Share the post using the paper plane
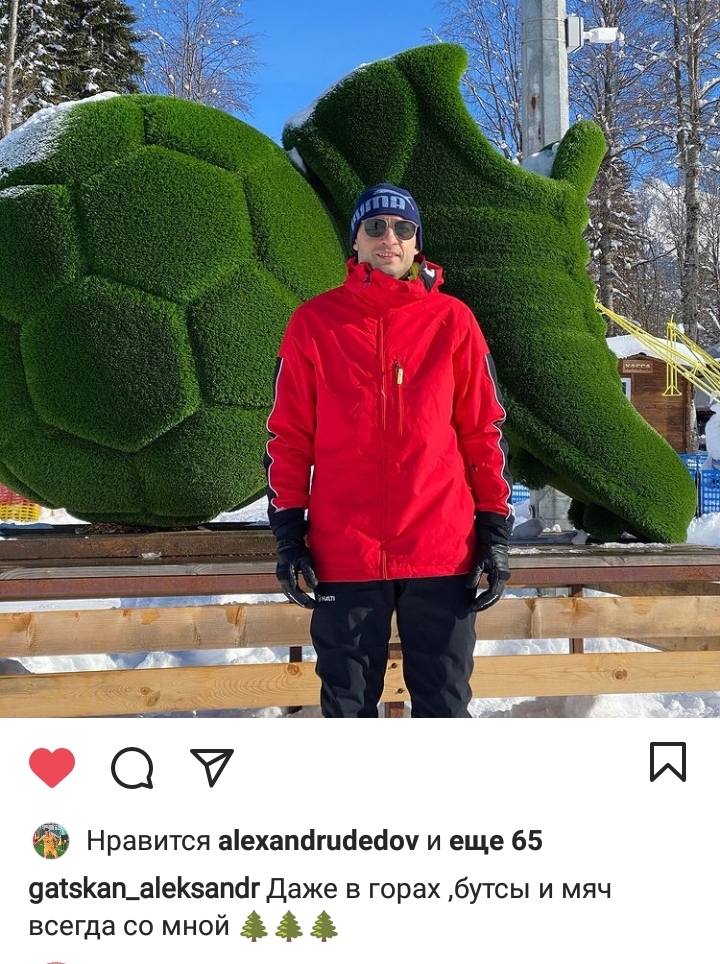 (212, 767)
